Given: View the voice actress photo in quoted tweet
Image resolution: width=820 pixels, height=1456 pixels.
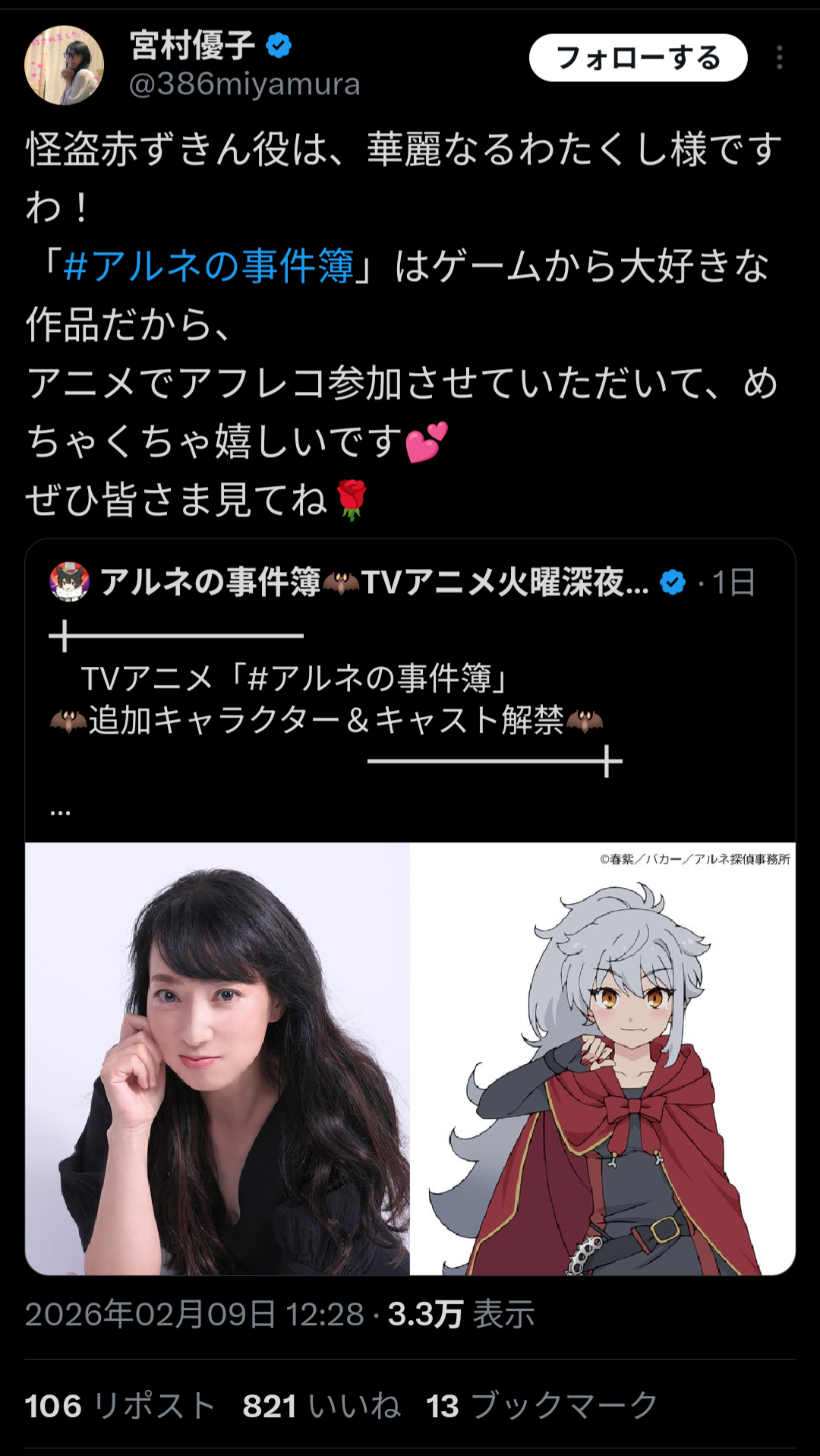Looking at the screenshot, I should pos(218,1058).
